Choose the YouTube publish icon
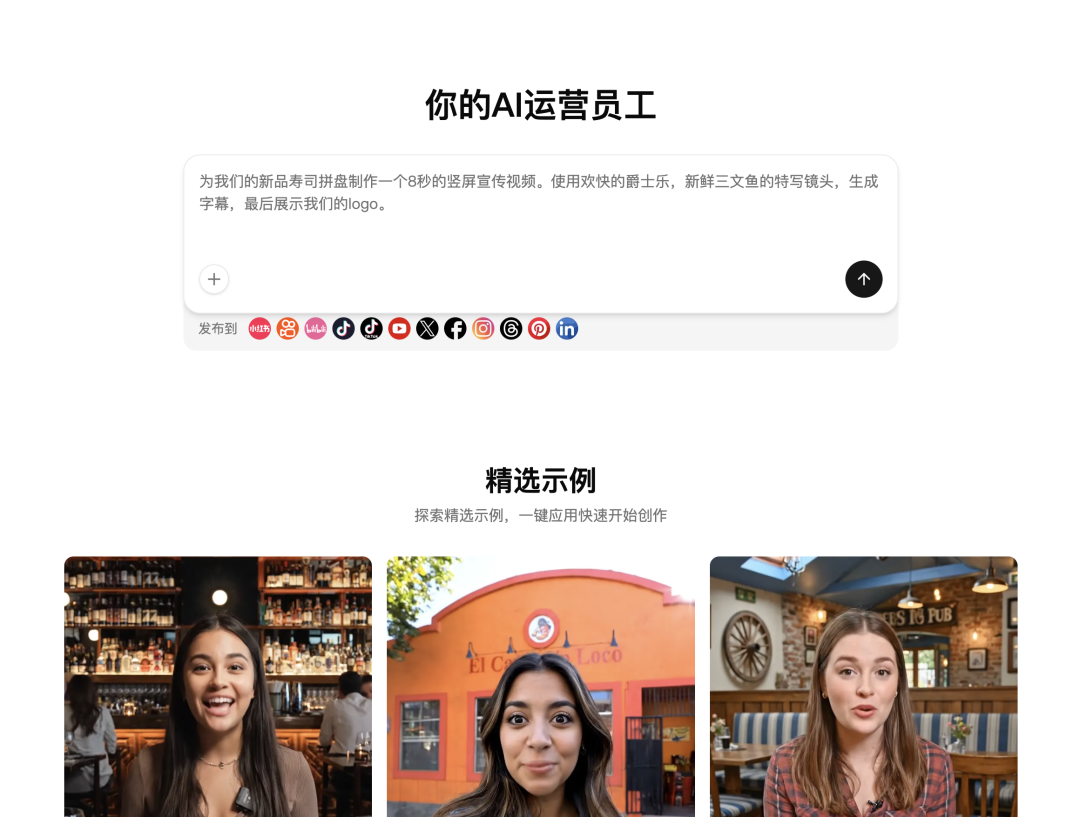 (x=399, y=328)
